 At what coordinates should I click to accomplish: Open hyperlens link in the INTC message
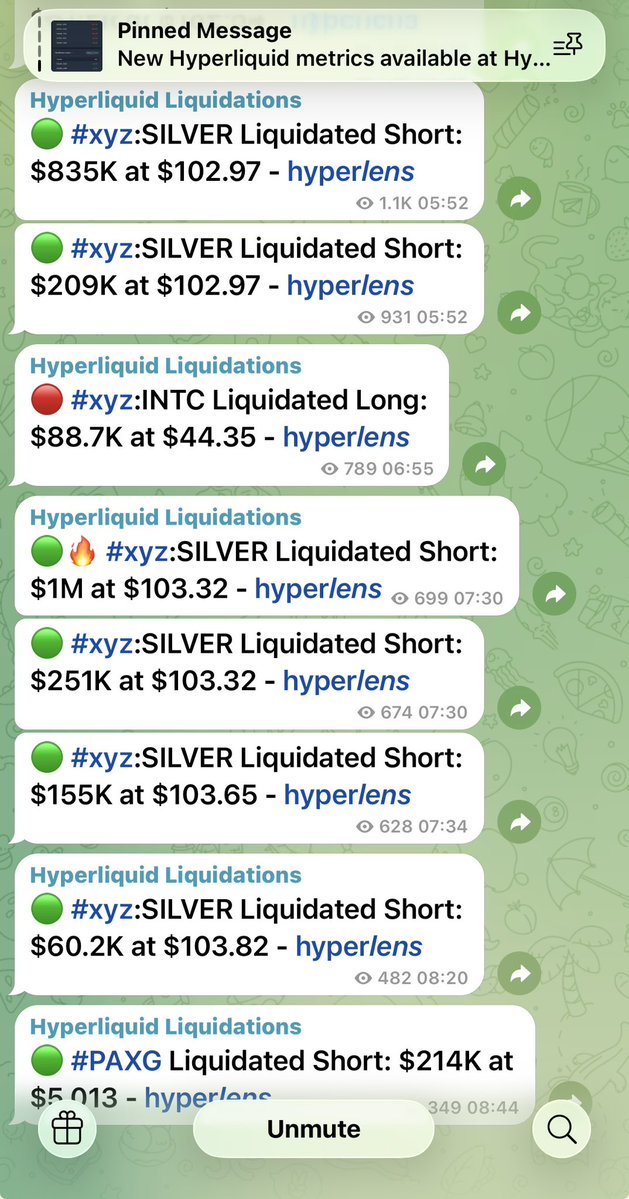click(x=346, y=437)
